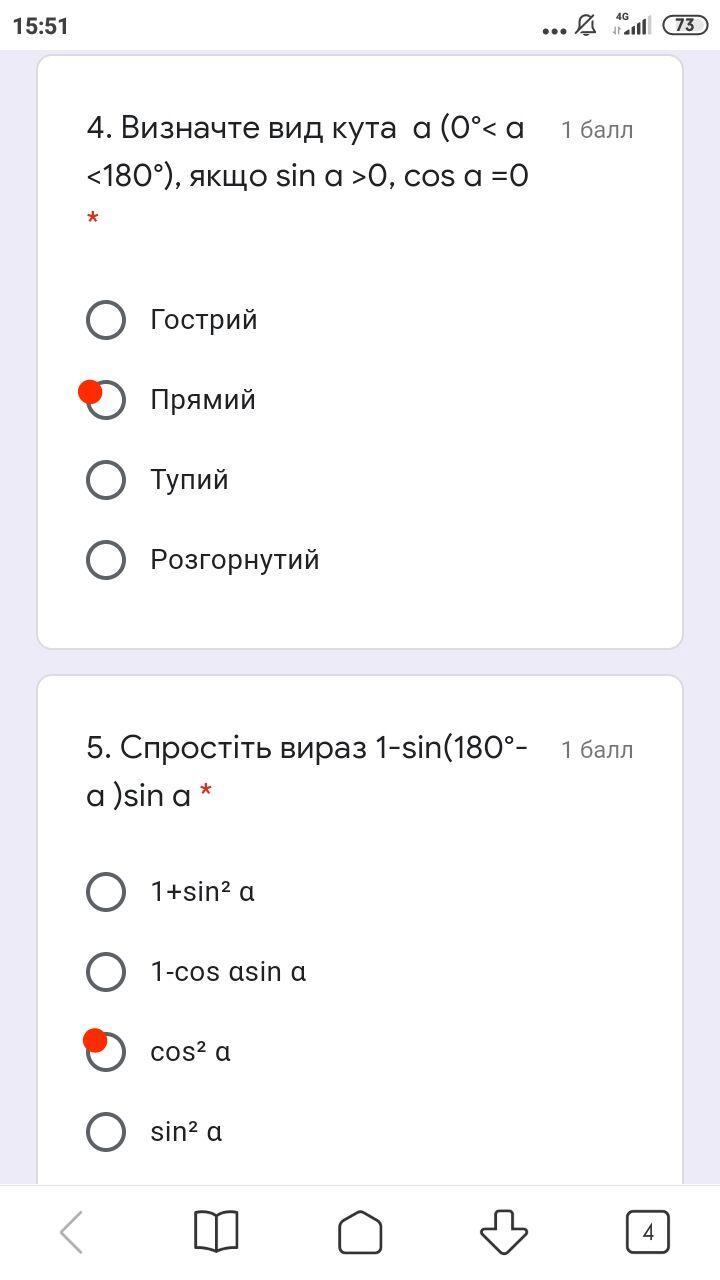Viewport: 720px width, 1280px height.
Task: Open the downloads arrow icon
Action: (504, 1232)
